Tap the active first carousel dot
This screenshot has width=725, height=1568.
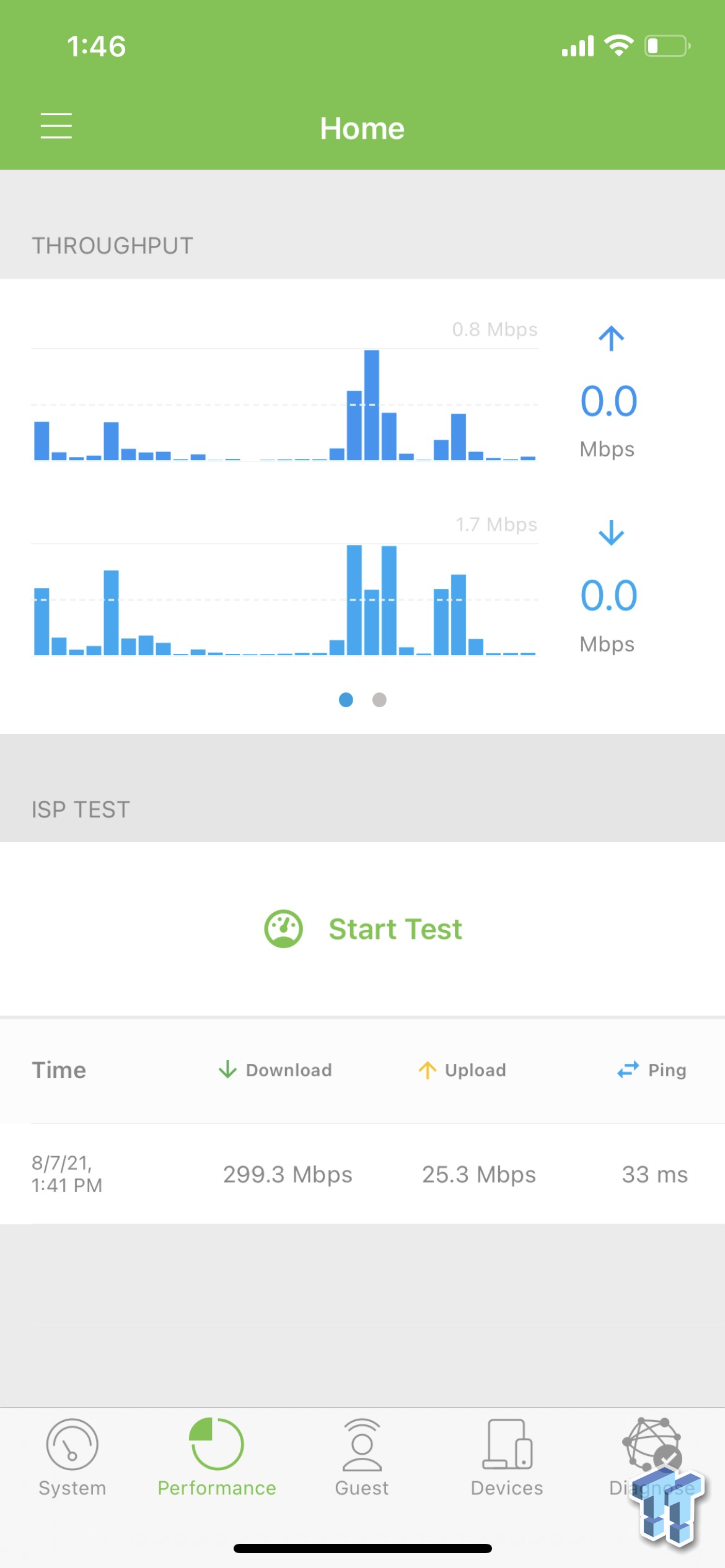coord(346,699)
